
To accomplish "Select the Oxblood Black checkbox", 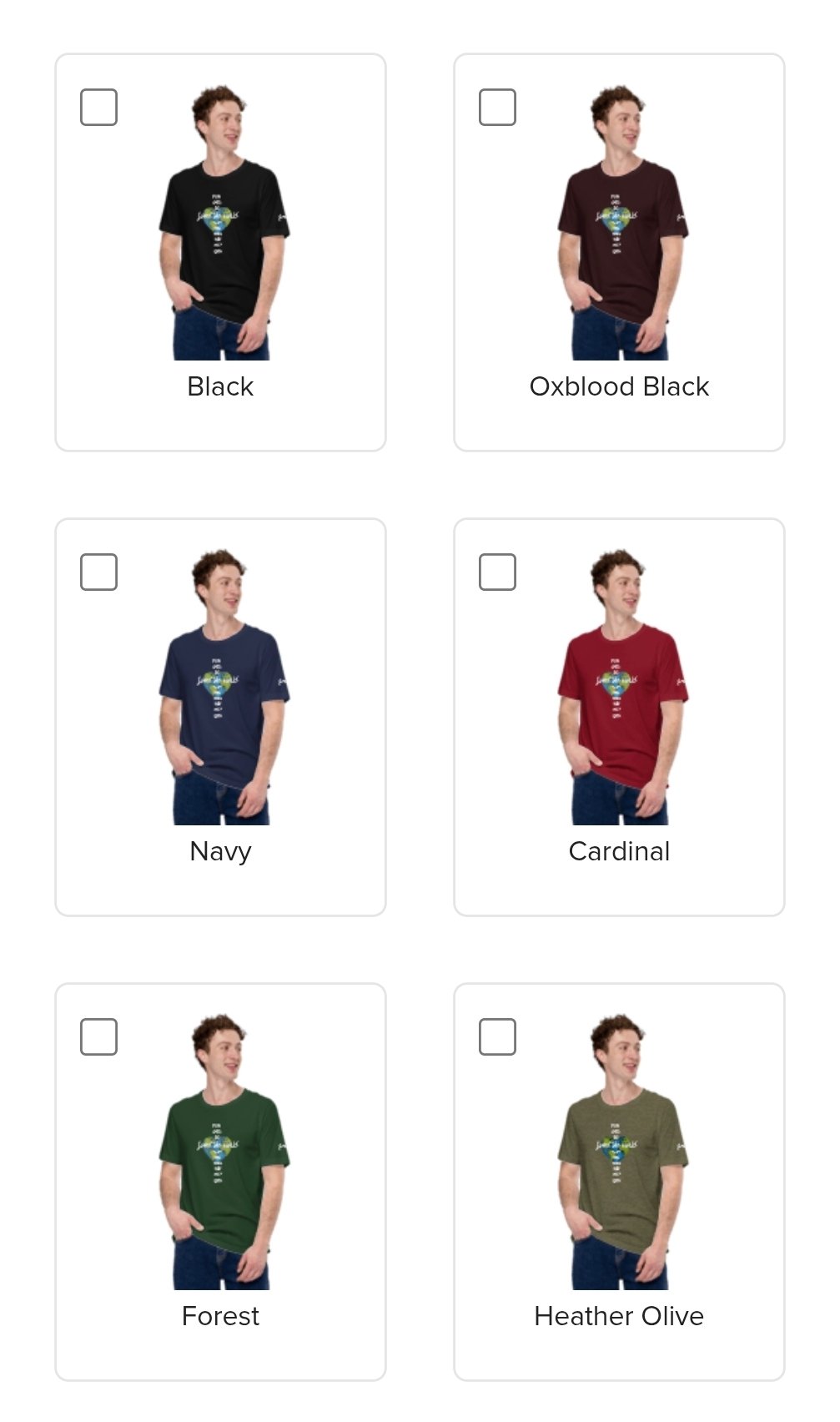I will coord(497,108).
